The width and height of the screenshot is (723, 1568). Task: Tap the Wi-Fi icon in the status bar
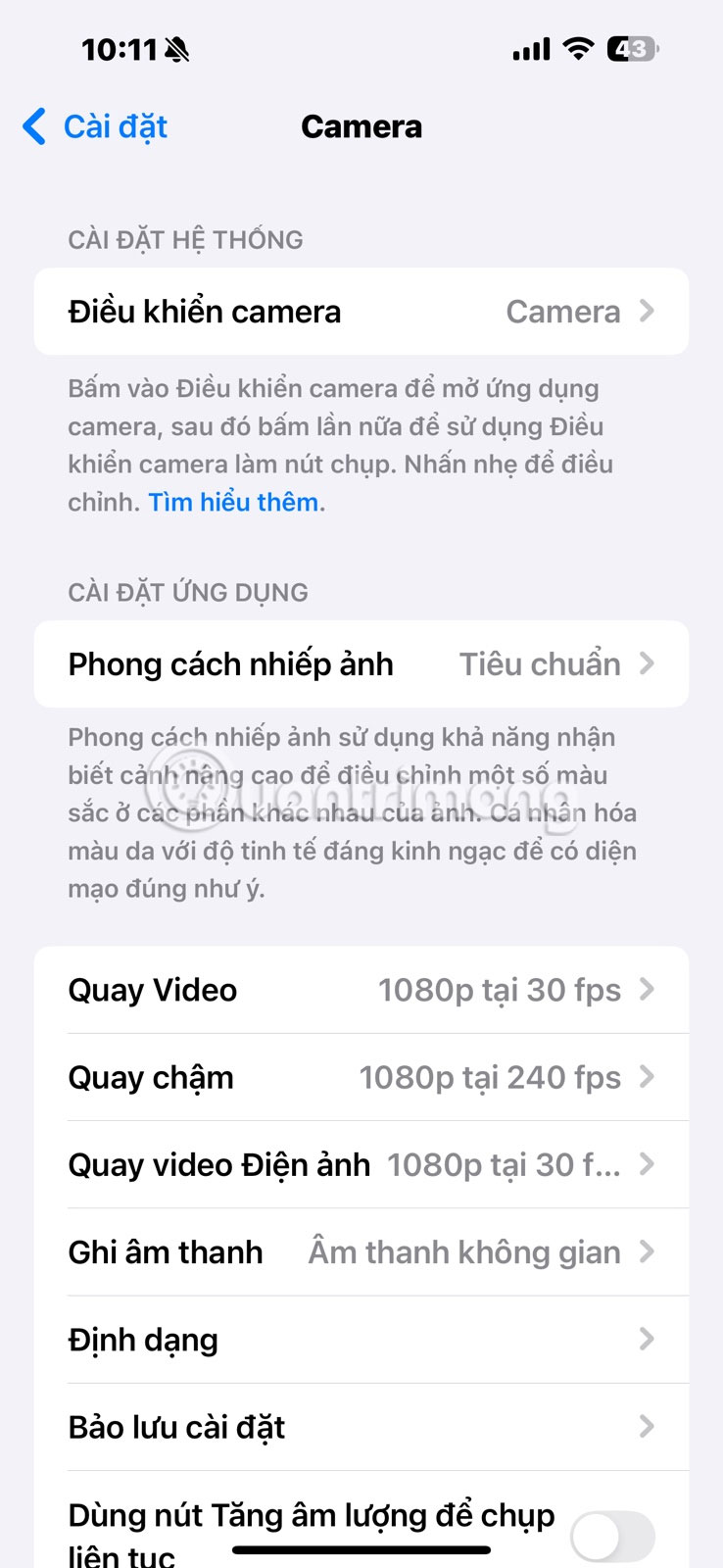click(577, 47)
